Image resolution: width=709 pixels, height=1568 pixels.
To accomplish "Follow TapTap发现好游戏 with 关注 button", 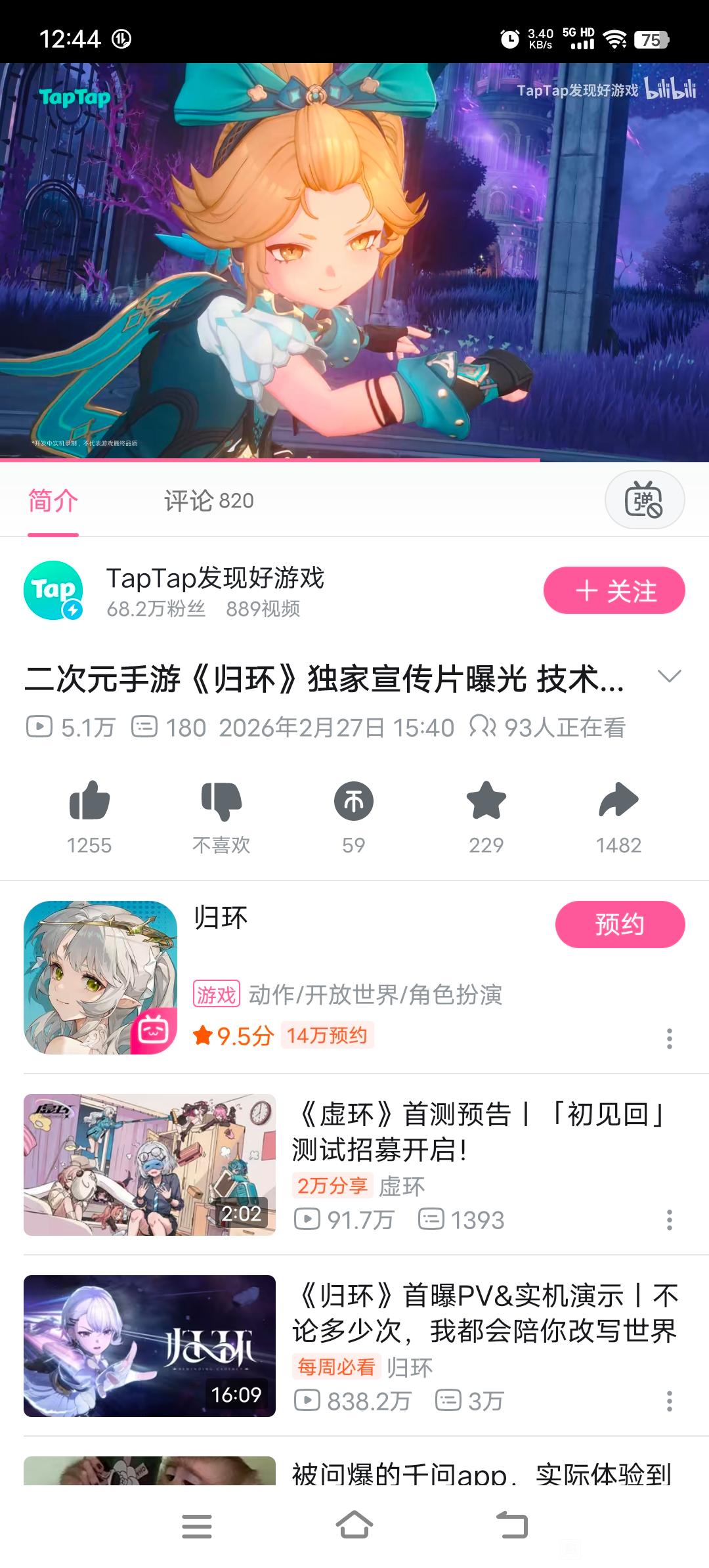I will click(x=614, y=590).
